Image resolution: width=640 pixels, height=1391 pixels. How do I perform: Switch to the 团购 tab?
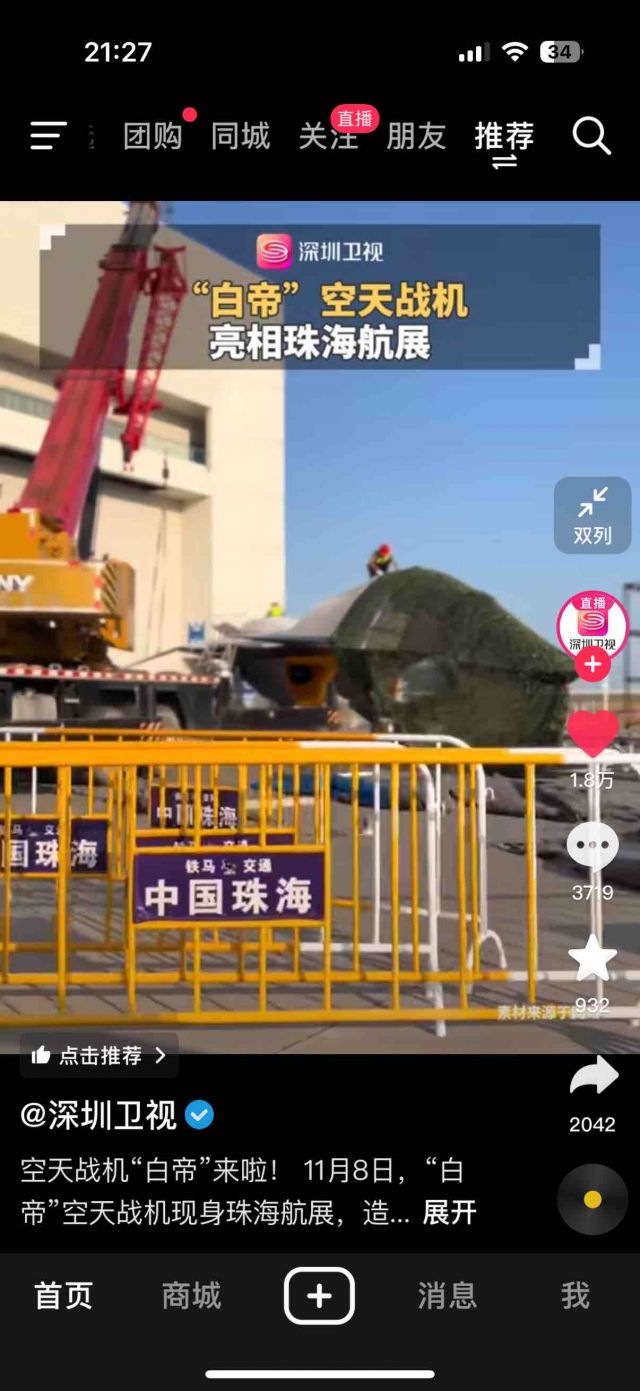[152, 136]
